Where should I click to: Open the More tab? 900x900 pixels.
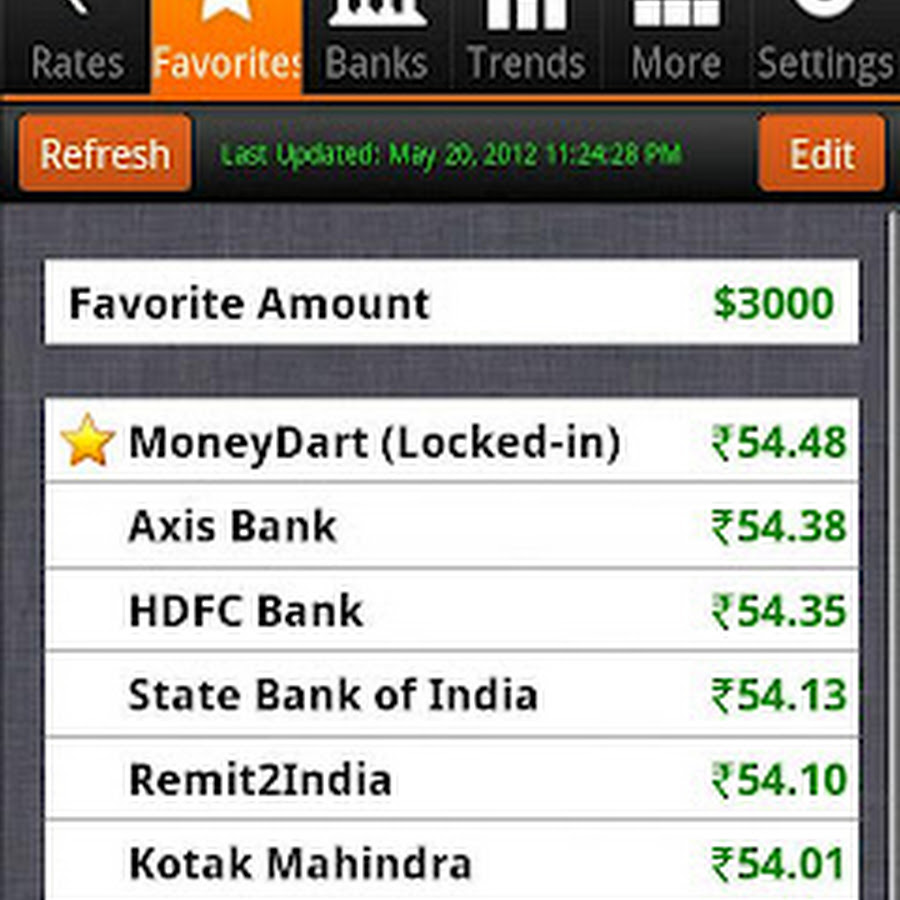(676, 45)
